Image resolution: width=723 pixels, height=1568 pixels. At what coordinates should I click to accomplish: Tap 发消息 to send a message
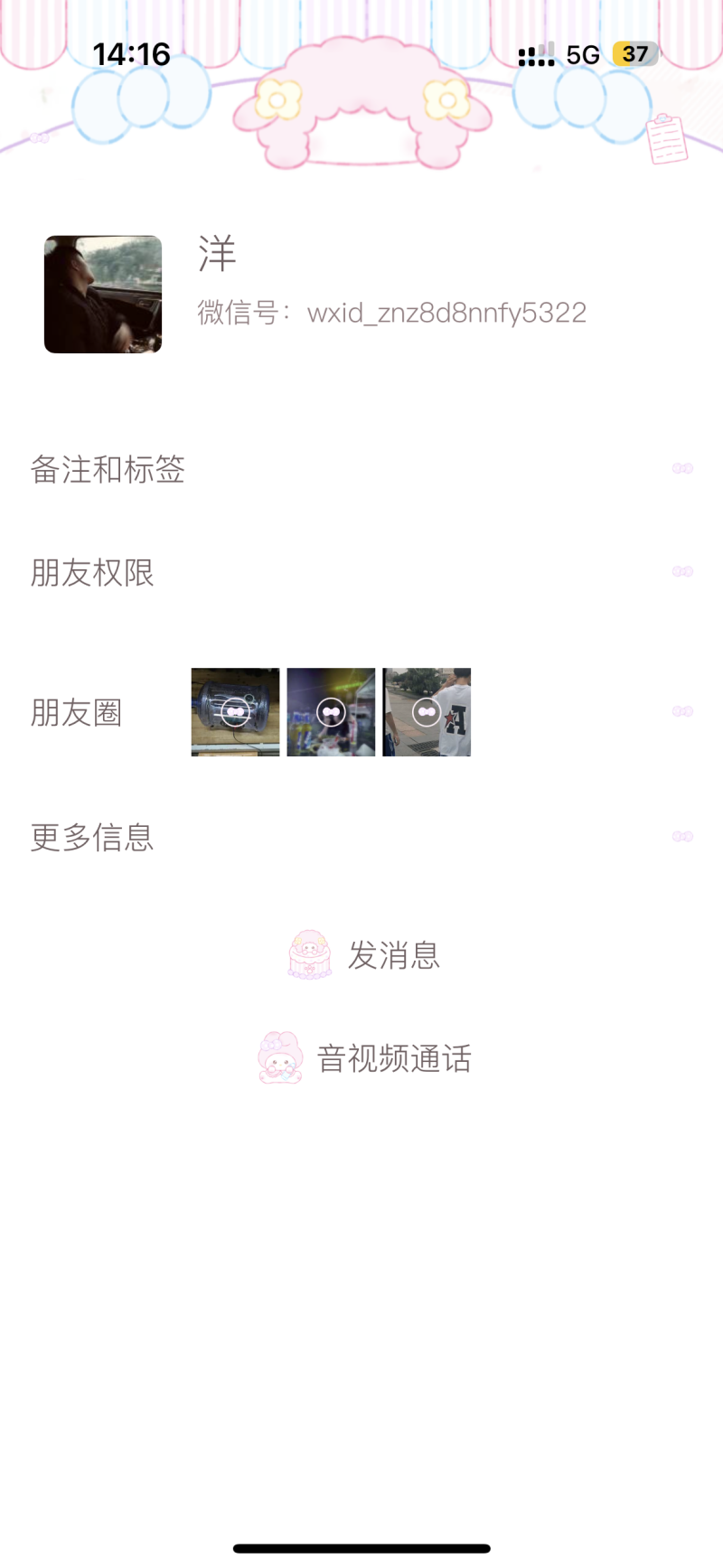point(364,955)
